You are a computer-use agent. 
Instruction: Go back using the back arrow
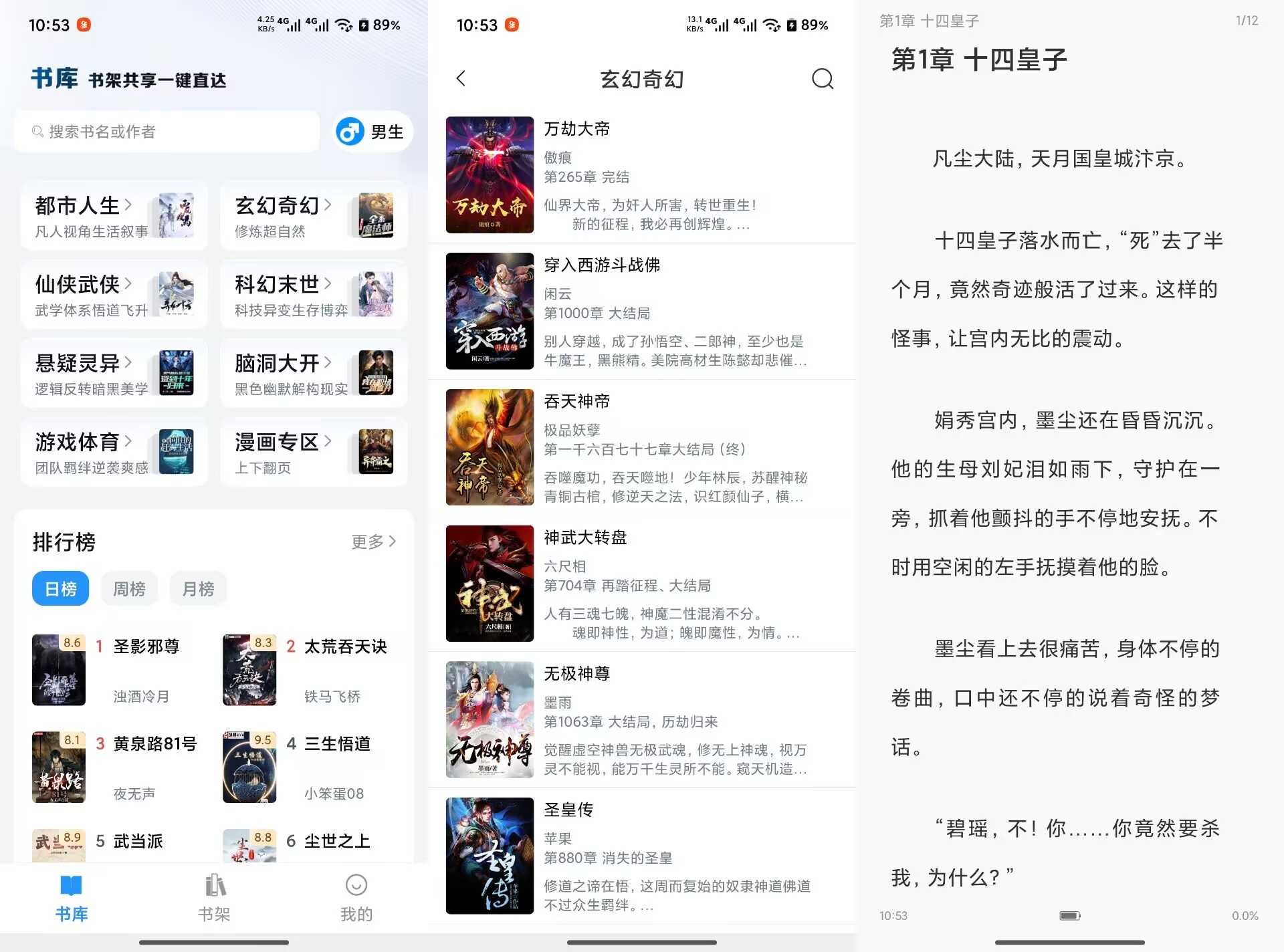click(461, 79)
